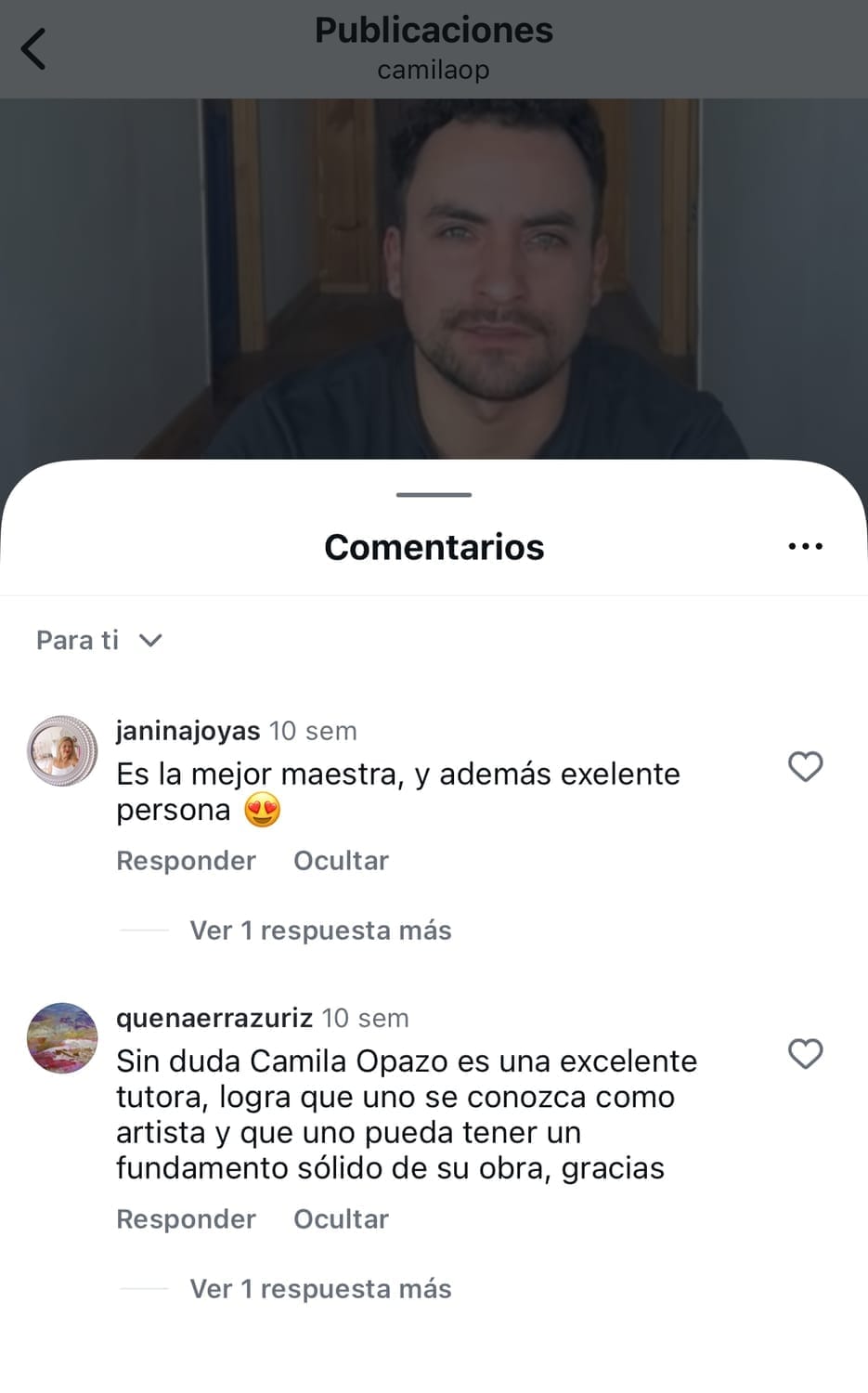Like the comment from quenaerrazuriz
Image resolution: width=868 pixels, height=1393 pixels.
pos(805,1054)
